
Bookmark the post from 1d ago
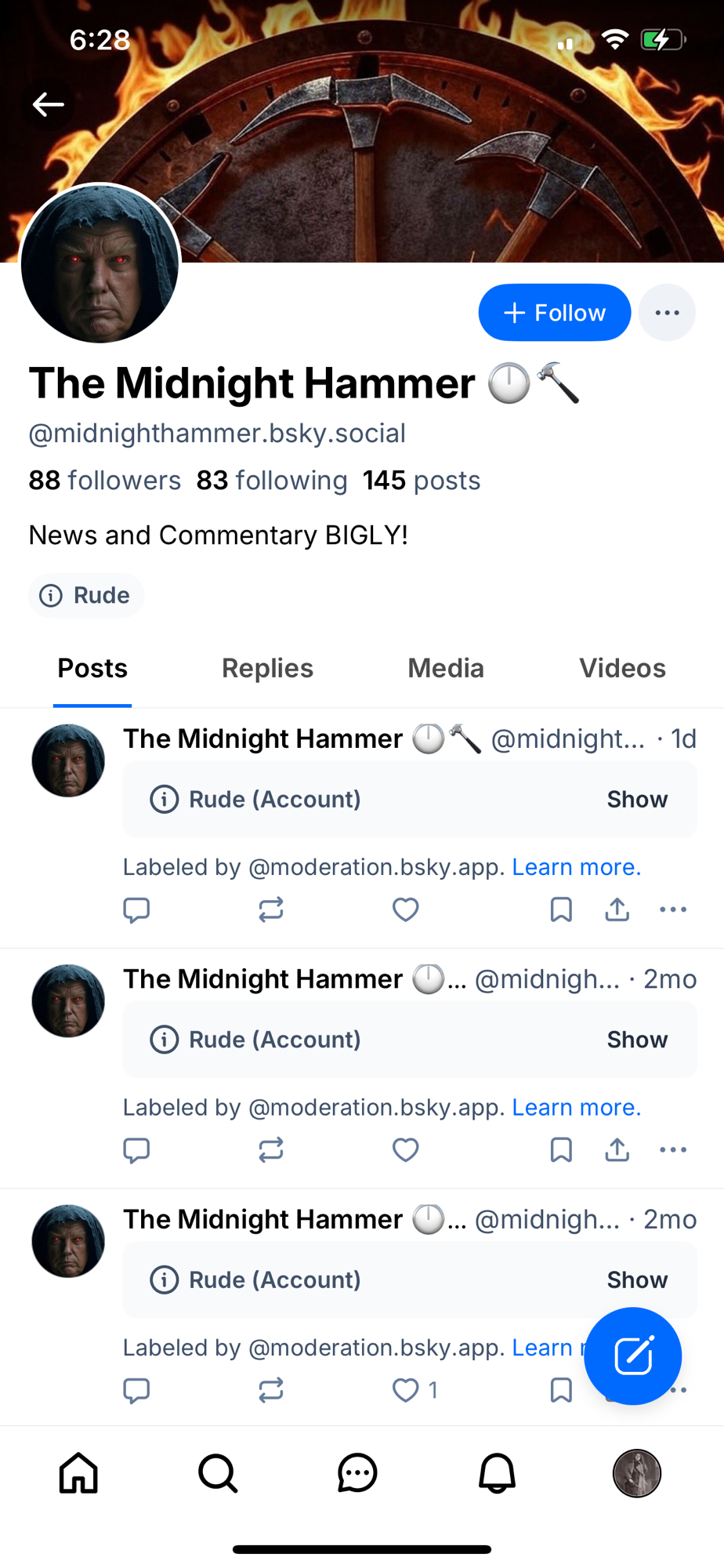561,909
